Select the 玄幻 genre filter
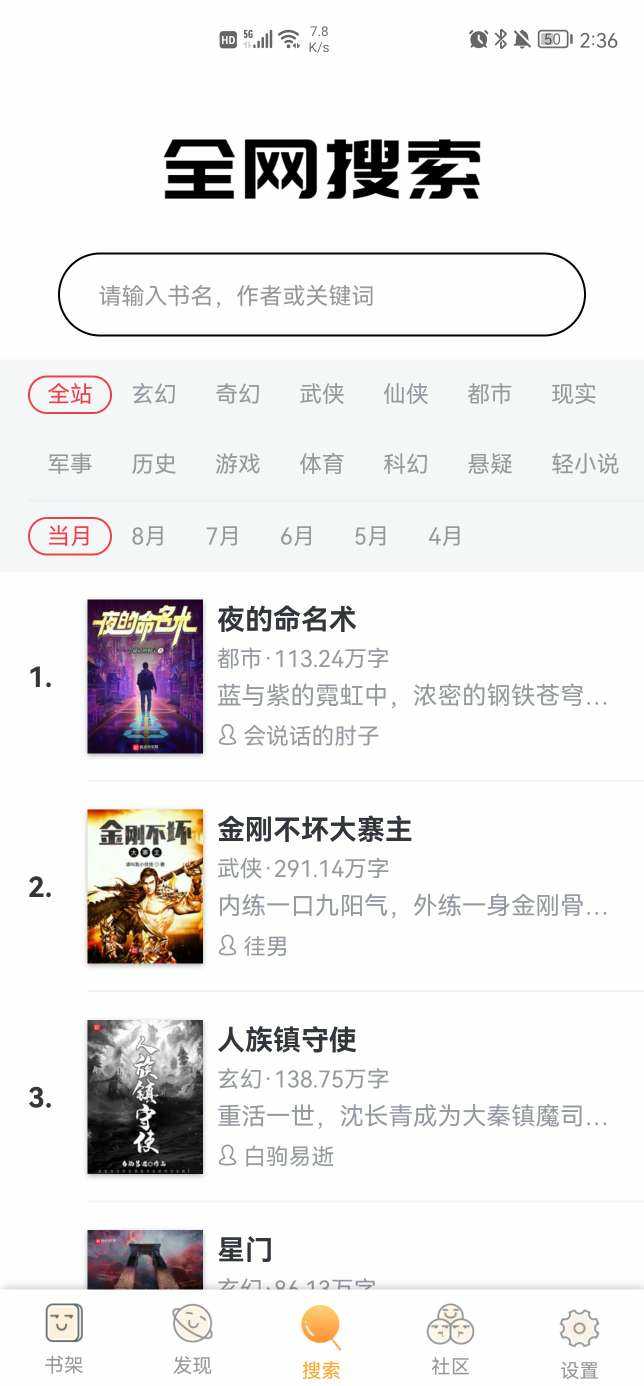 point(154,394)
